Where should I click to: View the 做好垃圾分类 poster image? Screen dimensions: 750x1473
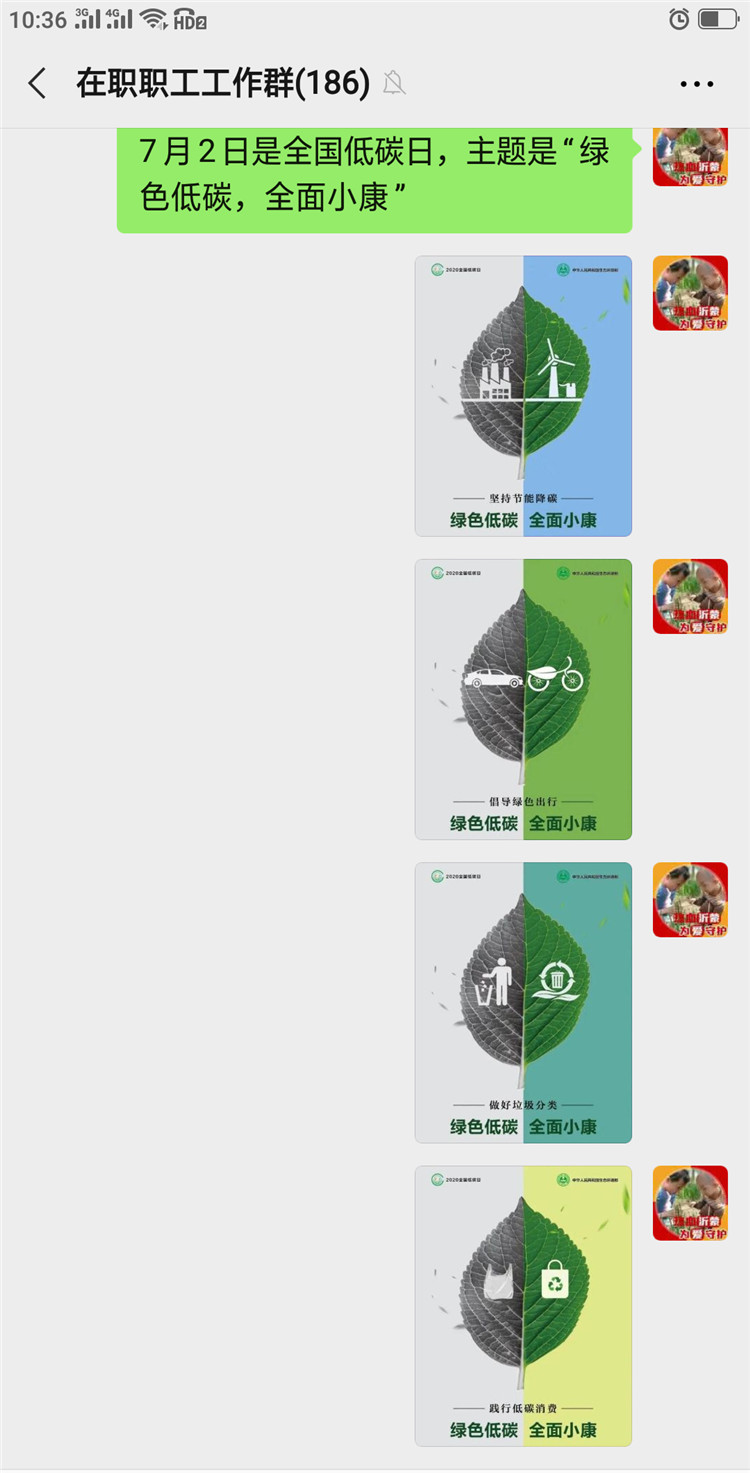(523, 1002)
